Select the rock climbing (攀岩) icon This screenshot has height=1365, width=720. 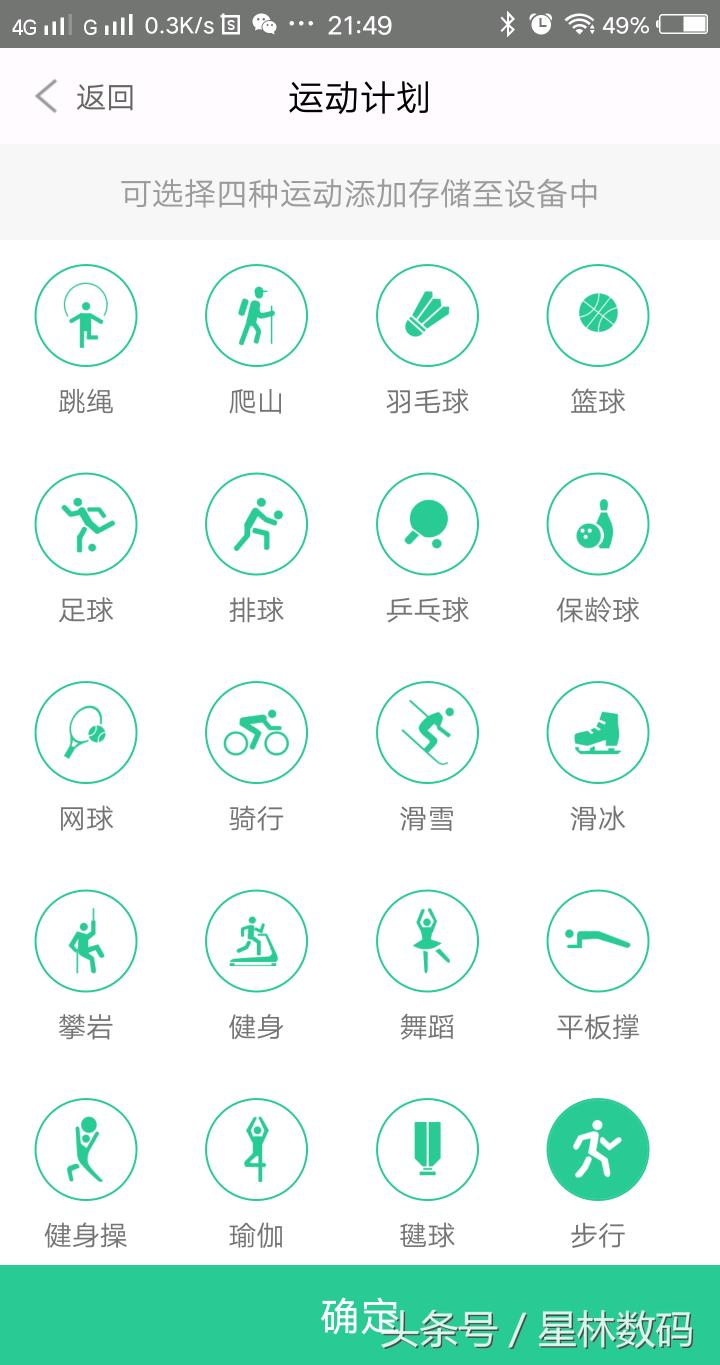coord(86,941)
